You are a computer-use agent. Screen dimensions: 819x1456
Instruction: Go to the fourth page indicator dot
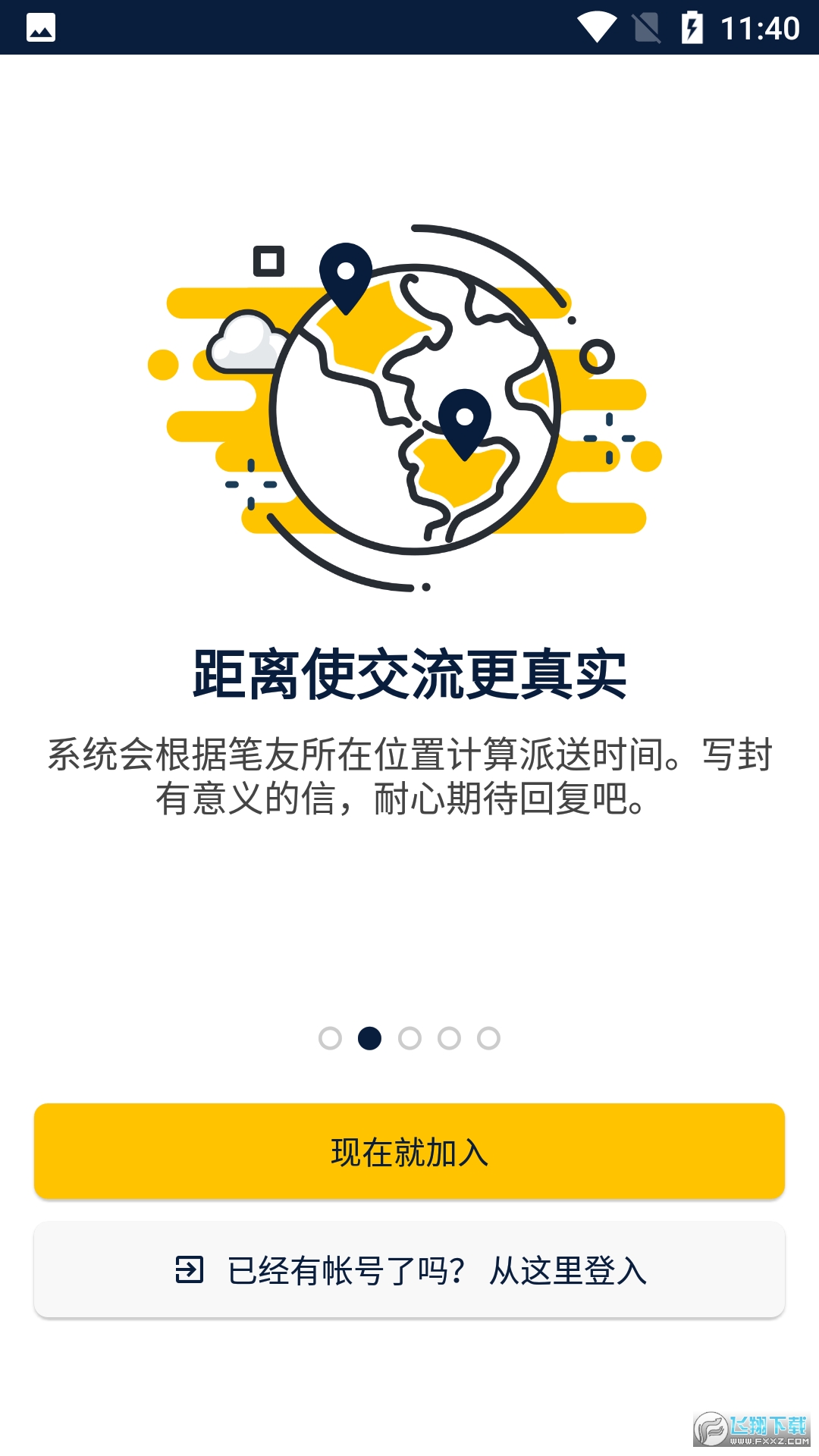pyautogui.click(x=449, y=1038)
